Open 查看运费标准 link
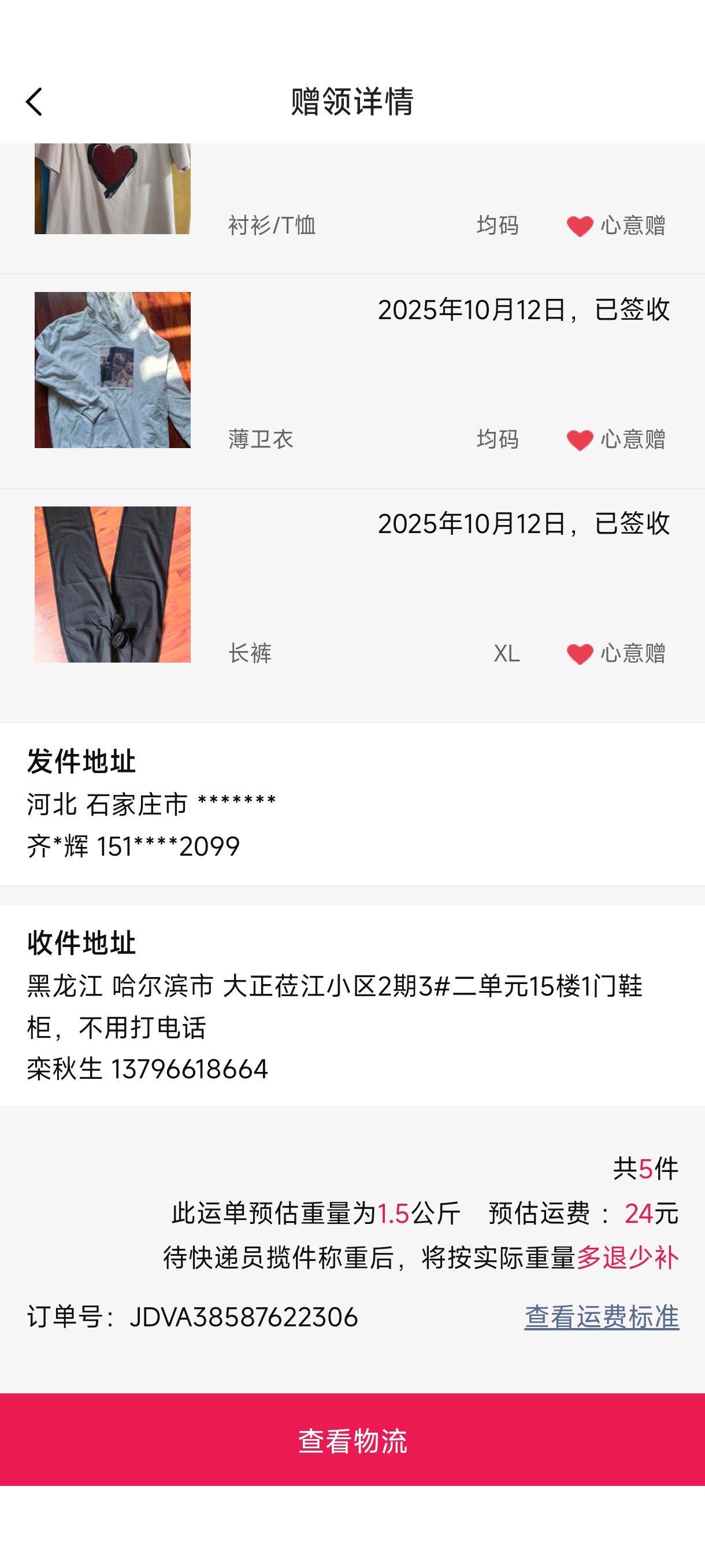The width and height of the screenshot is (705, 1568). 601,1316
